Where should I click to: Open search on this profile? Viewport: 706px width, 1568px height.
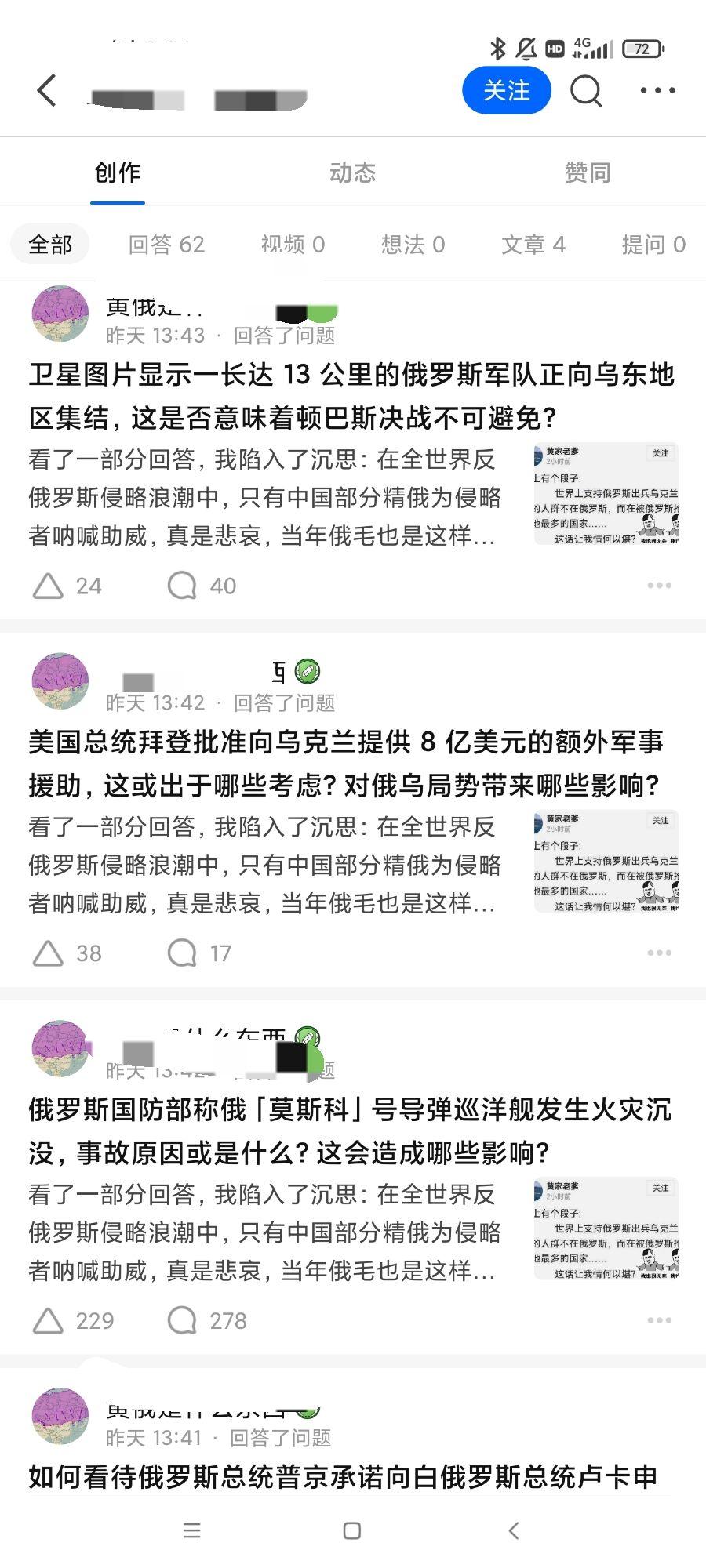[x=585, y=90]
